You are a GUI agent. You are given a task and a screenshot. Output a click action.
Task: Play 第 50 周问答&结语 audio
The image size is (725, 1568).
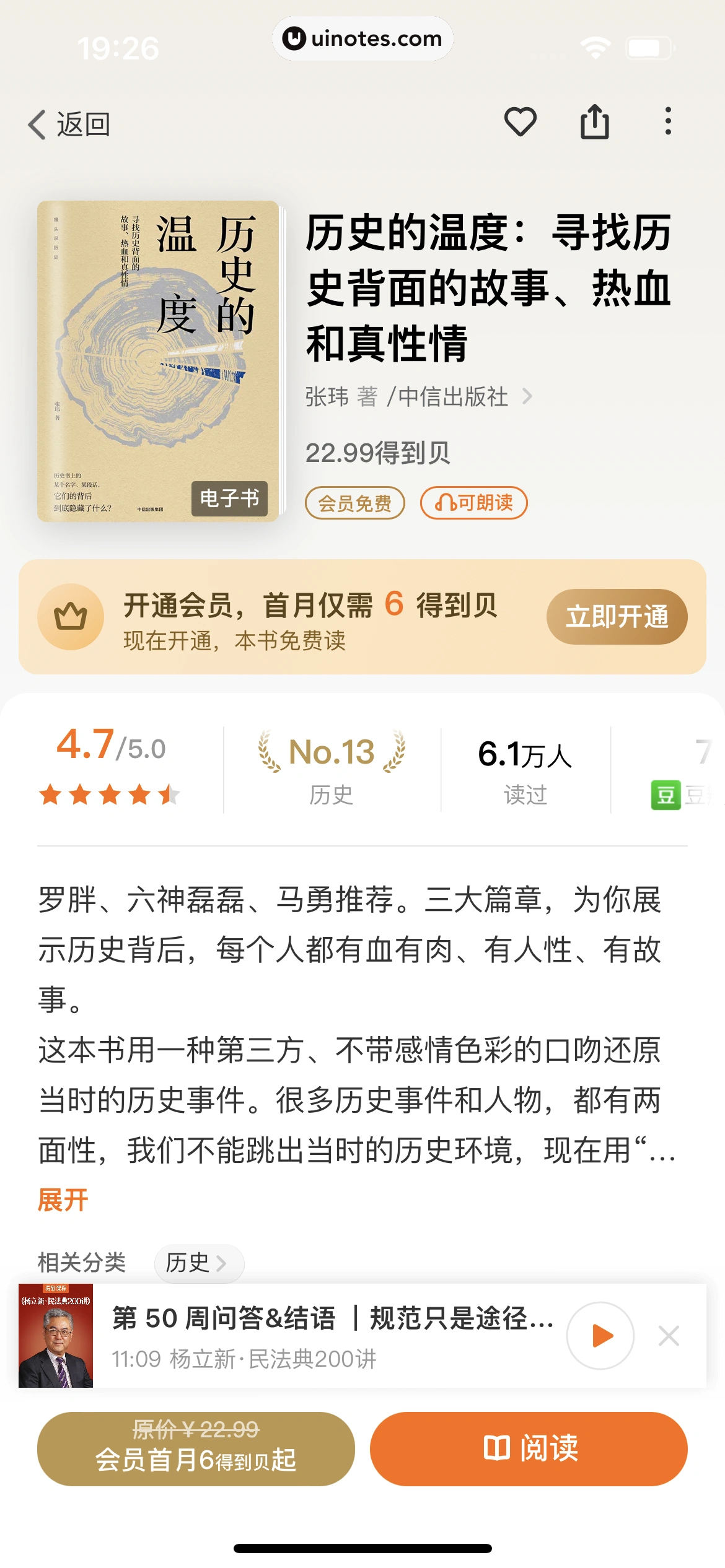tap(600, 1336)
